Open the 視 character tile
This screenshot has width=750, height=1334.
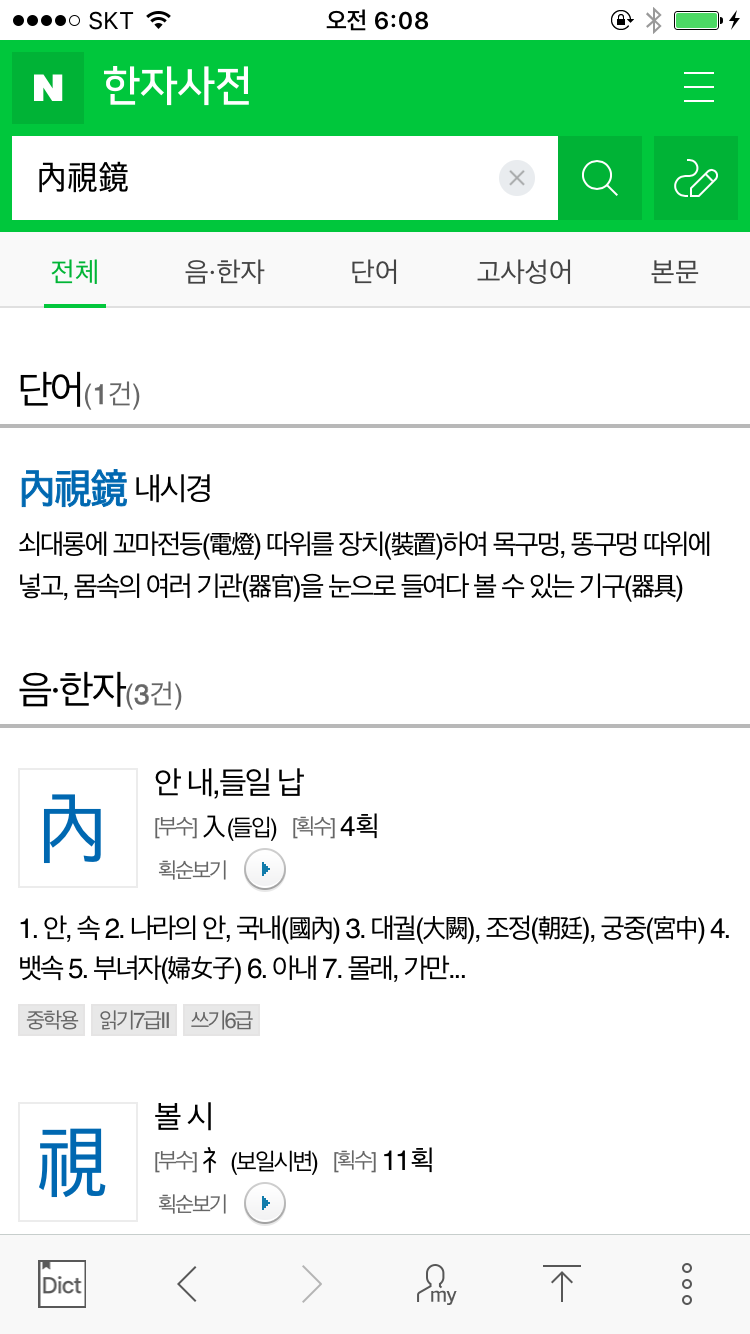pos(78,1162)
